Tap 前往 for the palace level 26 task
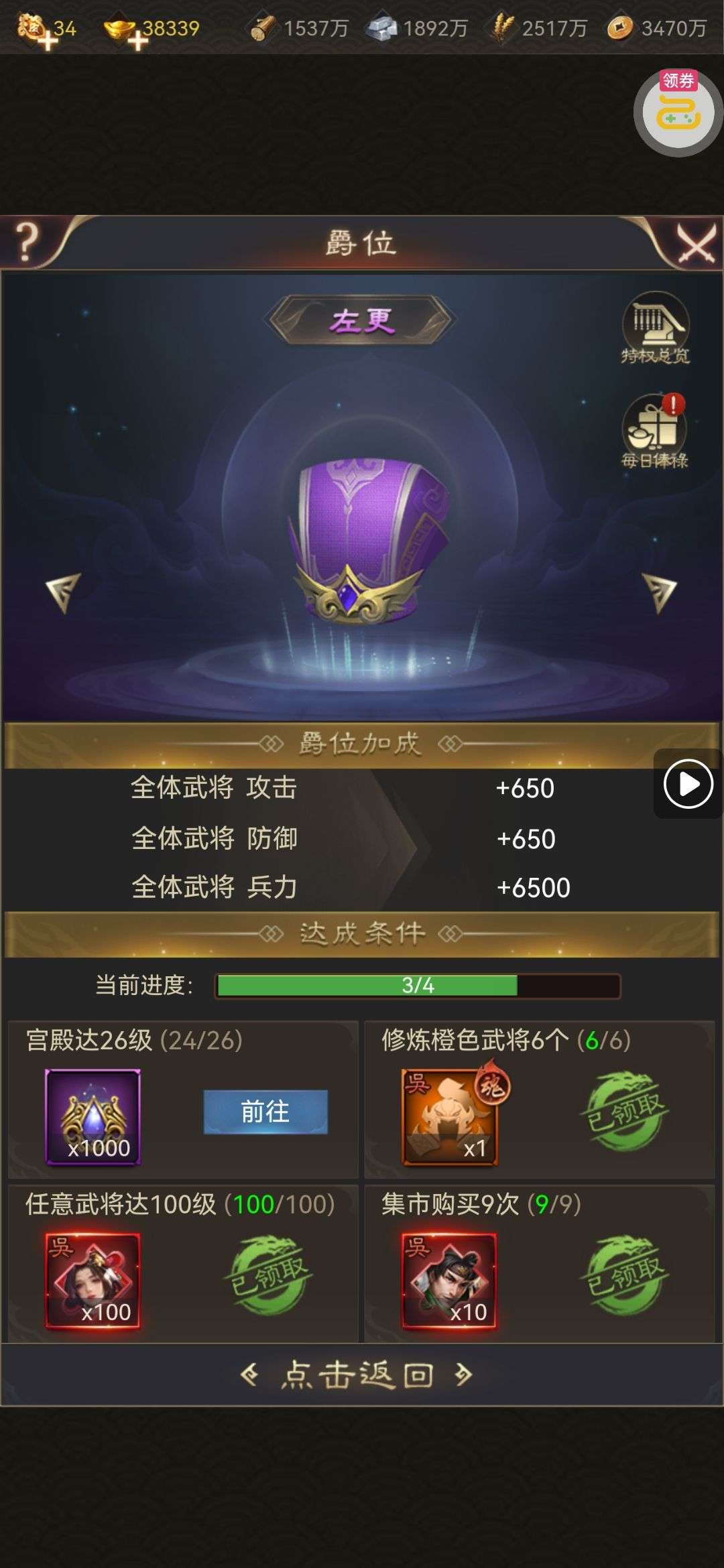This screenshot has height=1568, width=724. coord(265,1112)
